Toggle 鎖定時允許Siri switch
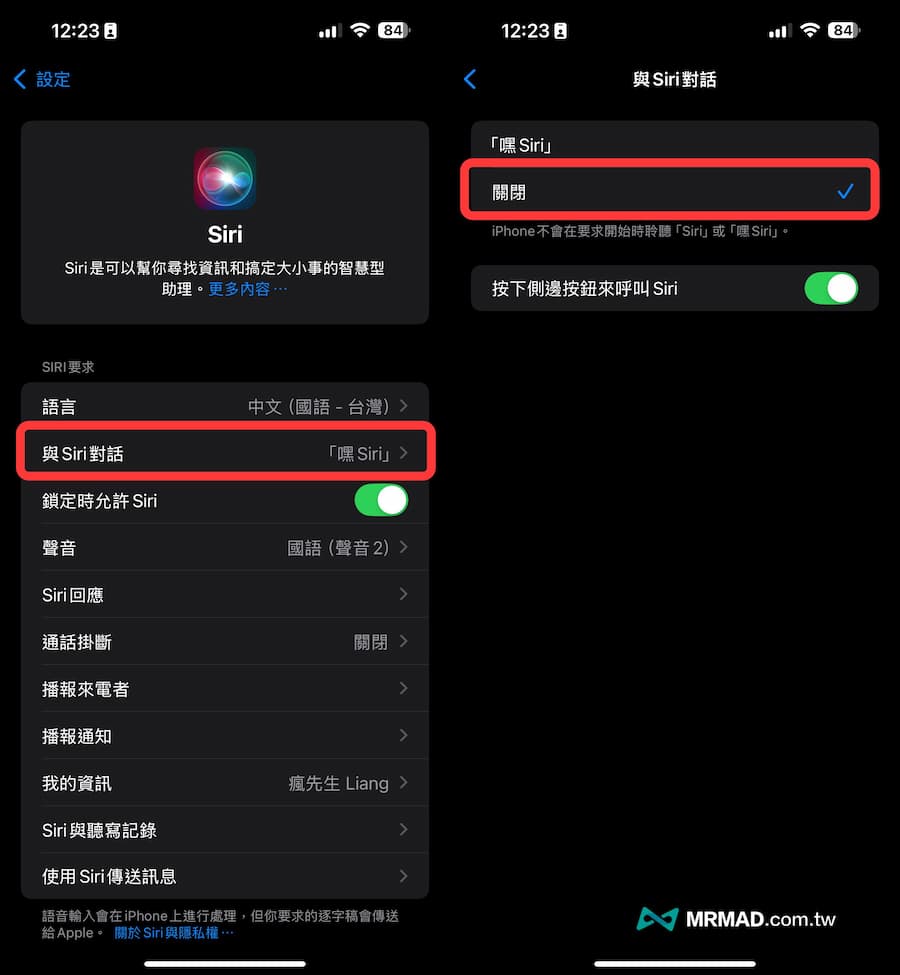Viewport: 900px width, 975px height. click(381, 500)
